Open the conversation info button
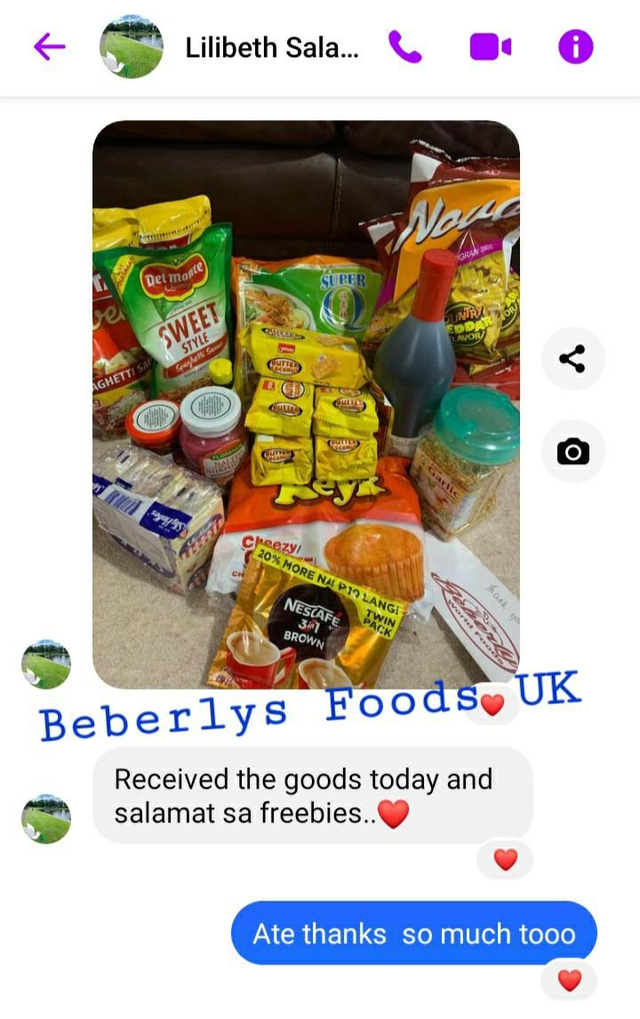 (x=575, y=46)
